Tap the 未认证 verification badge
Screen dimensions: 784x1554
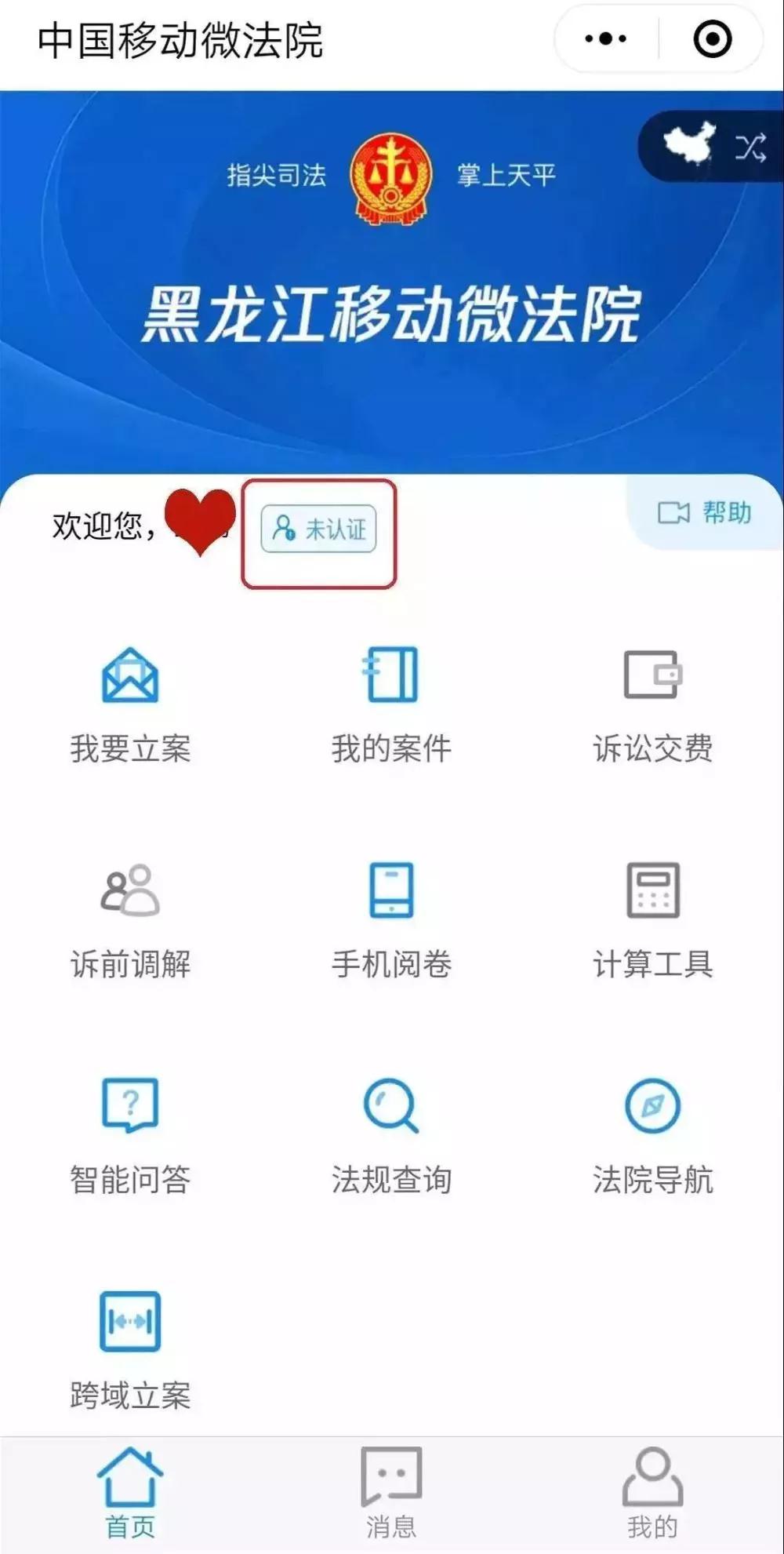[318, 530]
